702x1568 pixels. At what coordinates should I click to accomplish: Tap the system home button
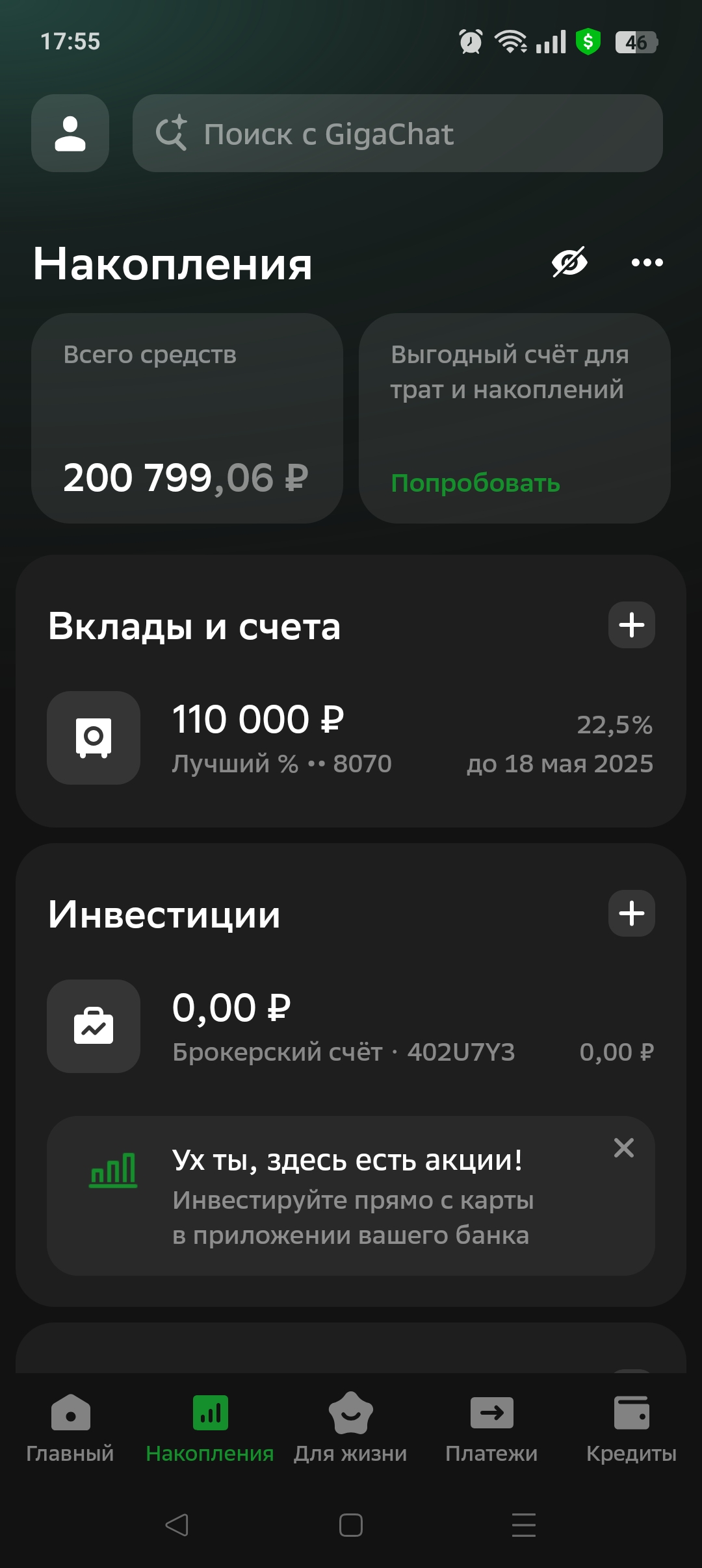pyautogui.click(x=351, y=1525)
